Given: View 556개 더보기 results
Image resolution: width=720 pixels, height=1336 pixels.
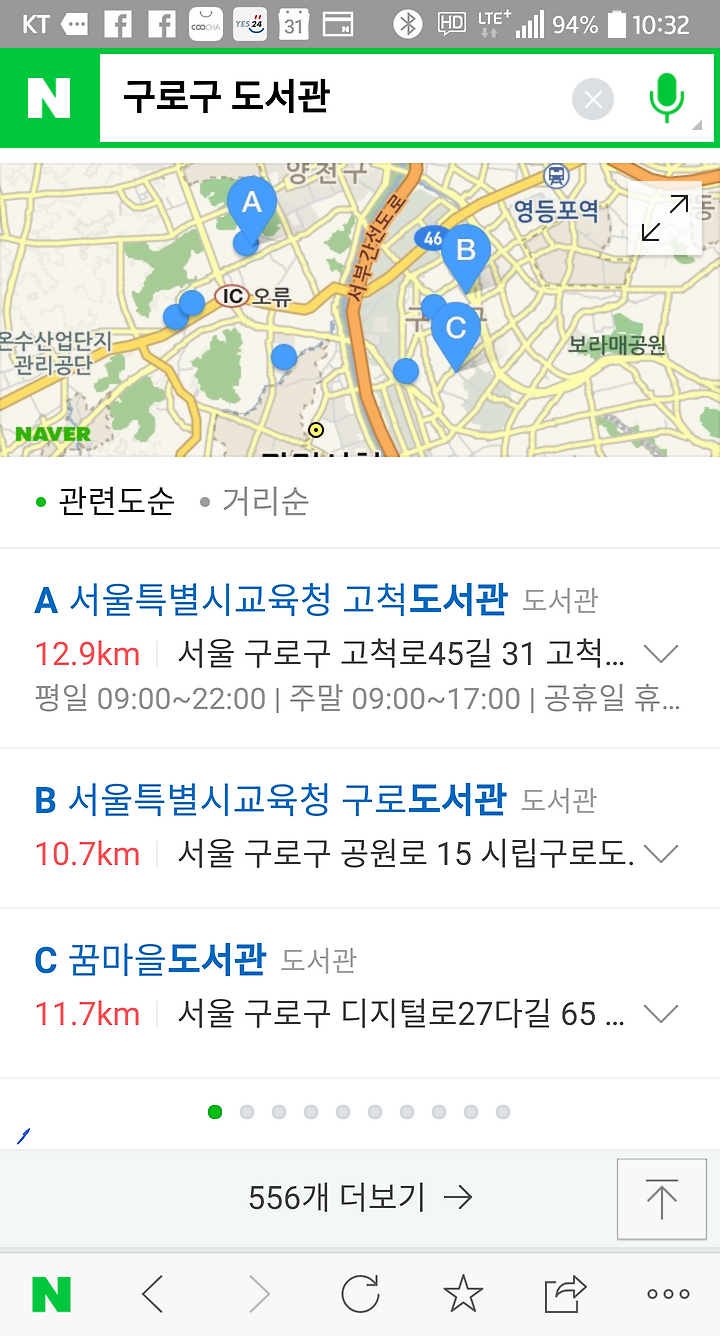Looking at the screenshot, I should point(360,1196).
